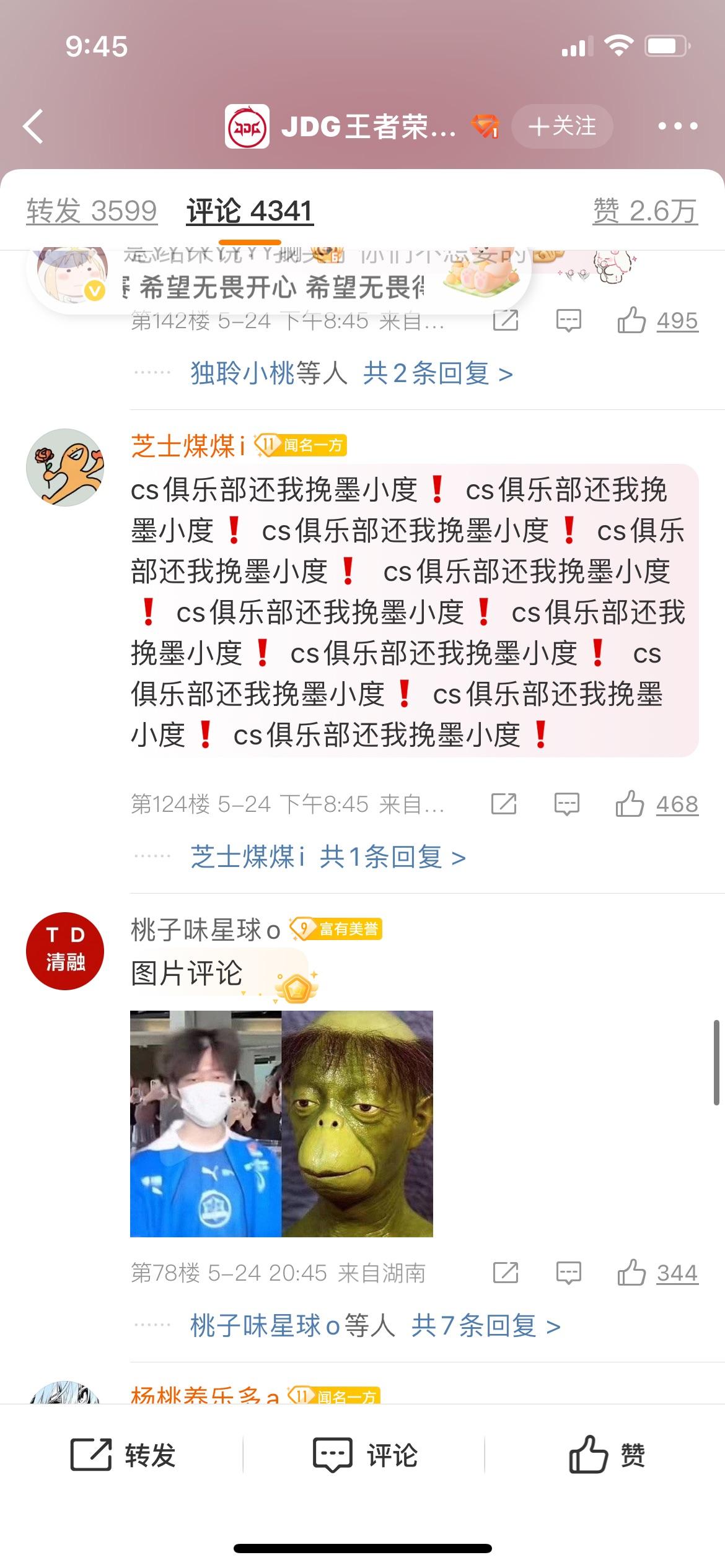Like 芝士煤煤i's comment with 468 likes

(630, 804)
